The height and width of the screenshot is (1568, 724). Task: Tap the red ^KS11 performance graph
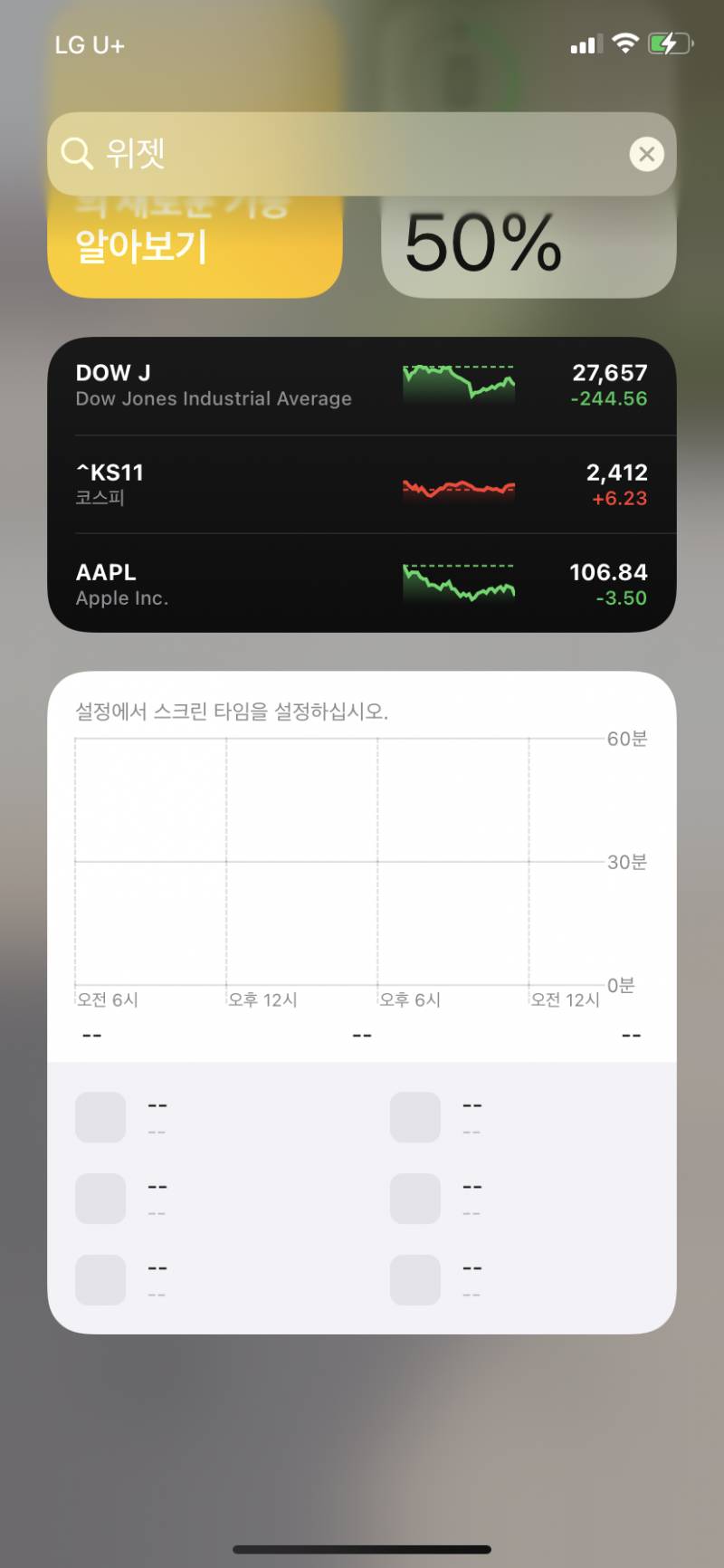459,486
